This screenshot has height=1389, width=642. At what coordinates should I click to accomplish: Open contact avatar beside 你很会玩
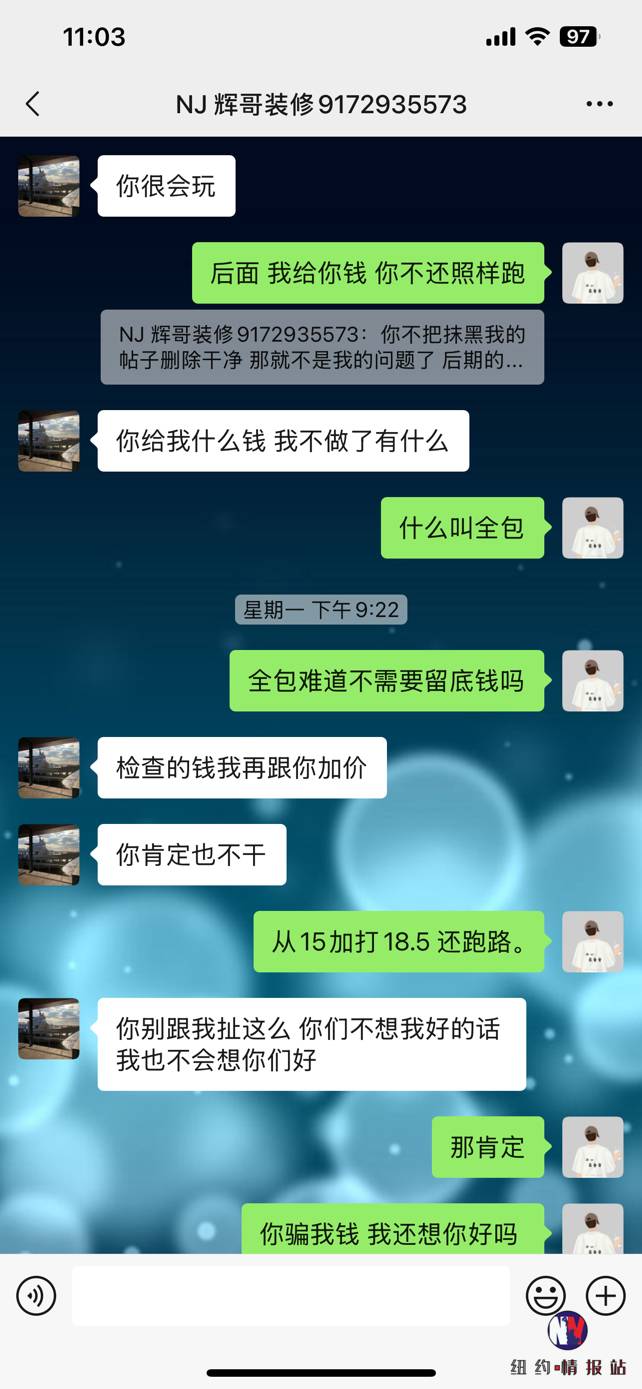48,186
